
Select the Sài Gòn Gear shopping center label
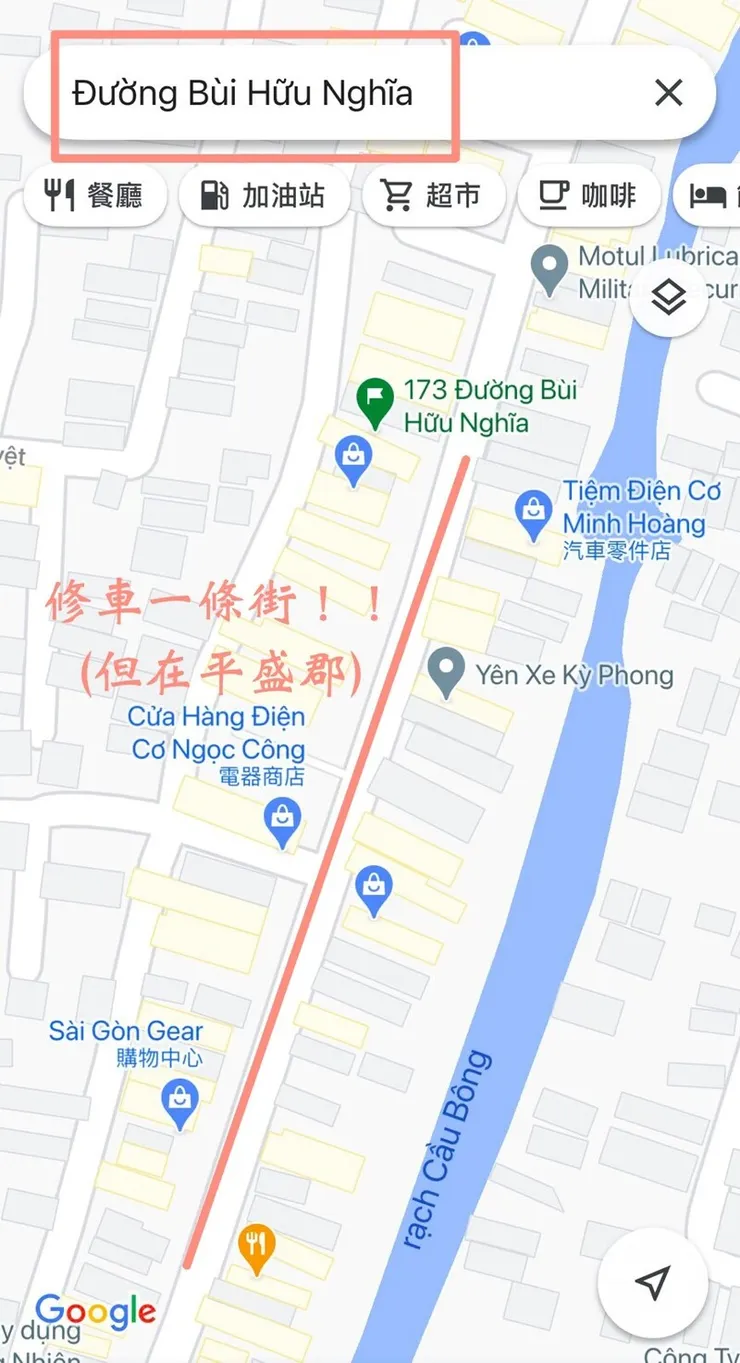(x=124, y=1030)
